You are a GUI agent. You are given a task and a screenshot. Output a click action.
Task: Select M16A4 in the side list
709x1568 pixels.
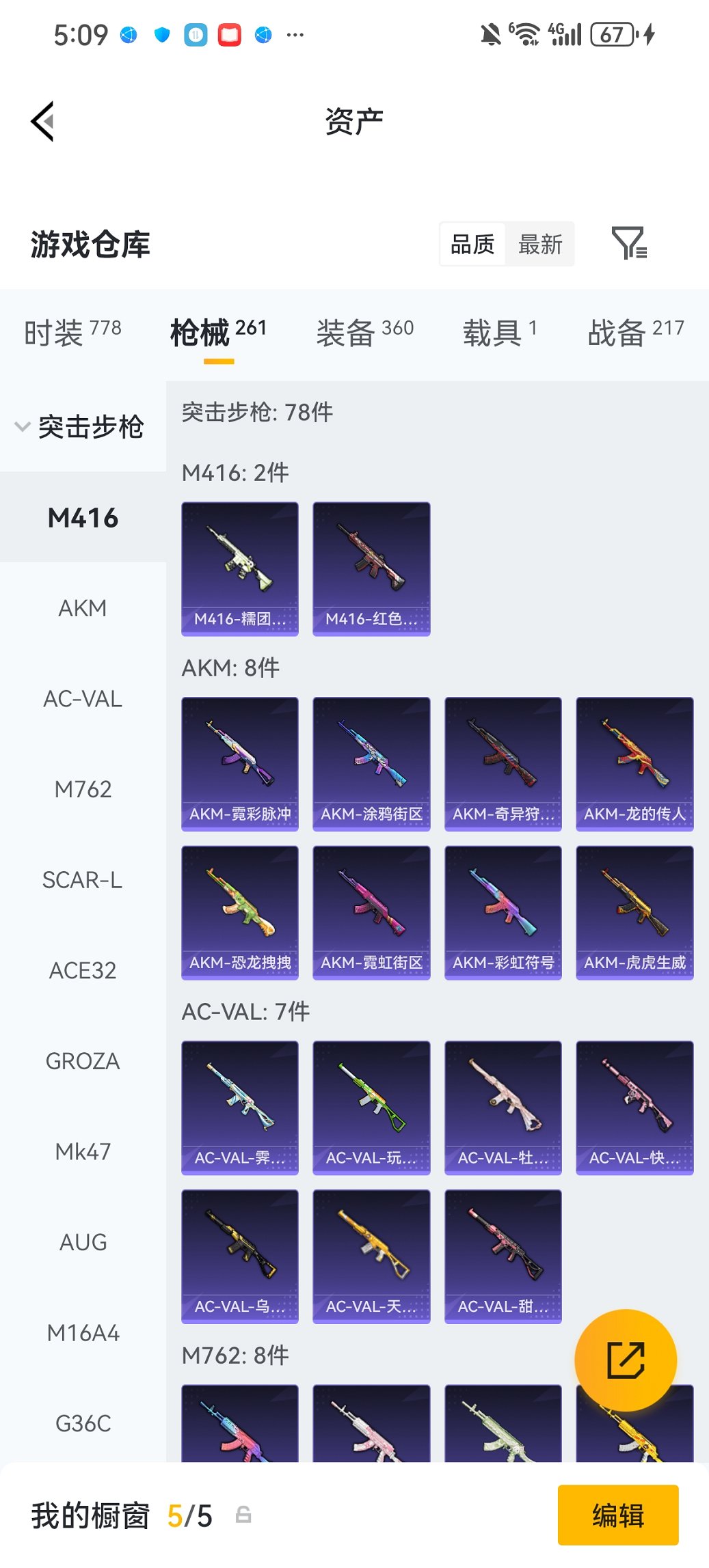coord(83,1333)
